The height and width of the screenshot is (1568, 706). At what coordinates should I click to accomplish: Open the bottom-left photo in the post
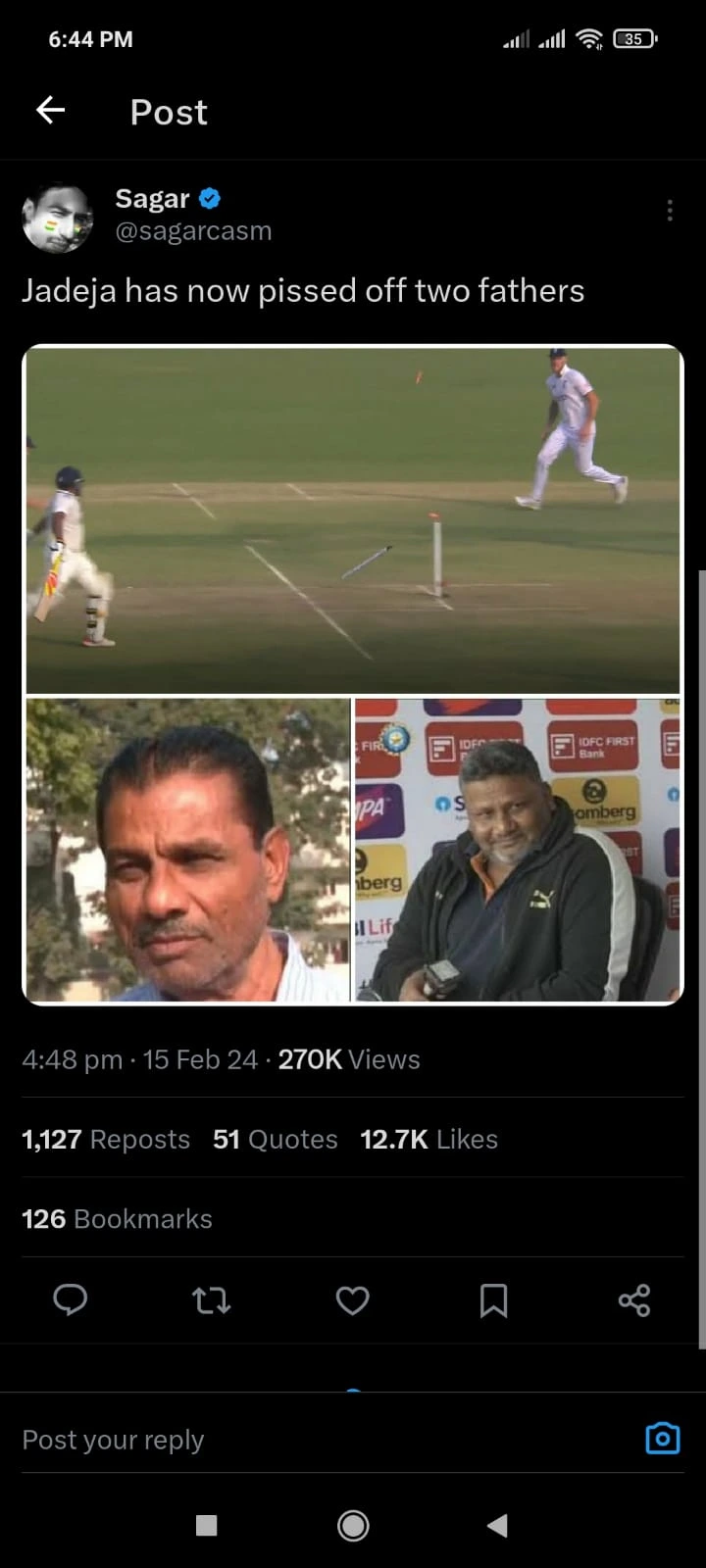pos(187,850)
